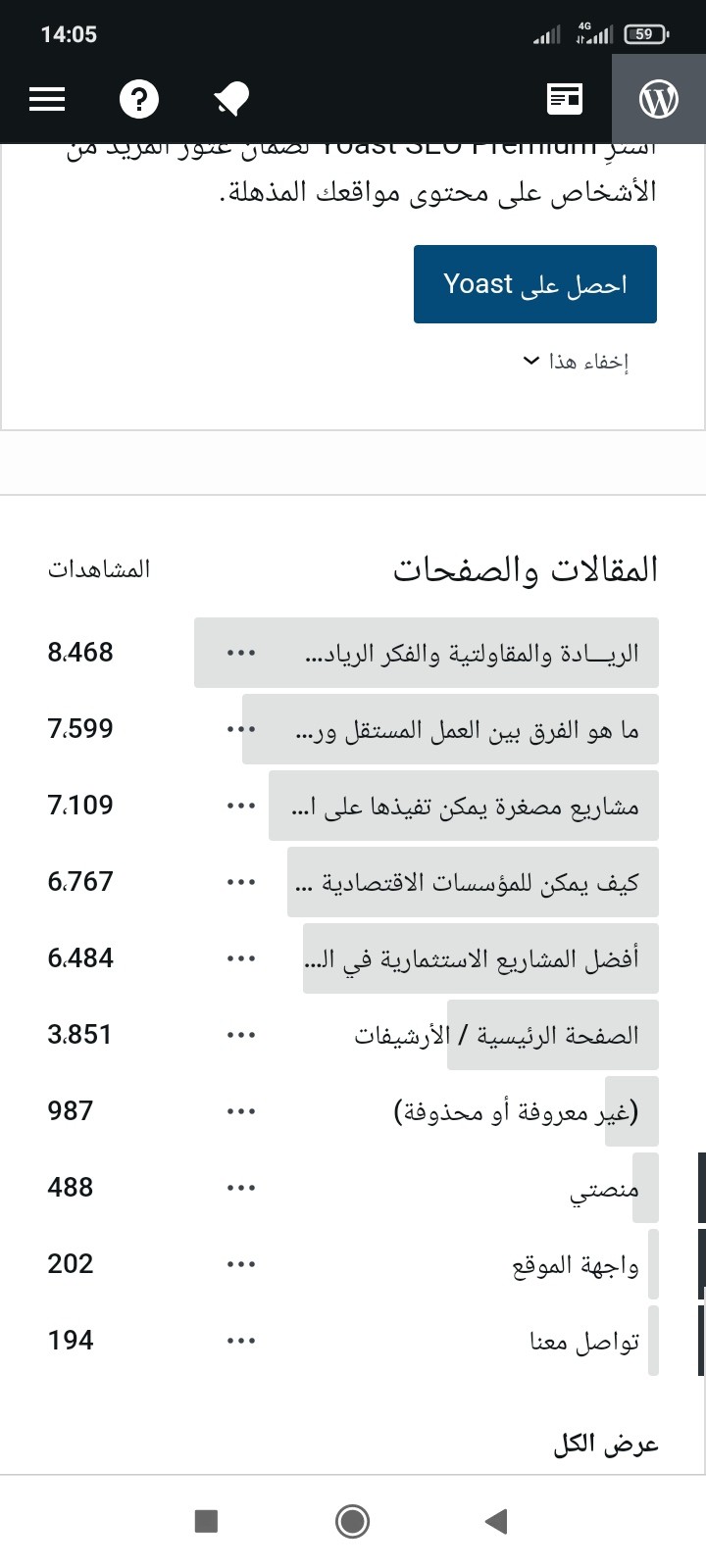Open options for the منصتي row
The width and height of the screenshot is (706, 1568).
tap(241, 1188)
